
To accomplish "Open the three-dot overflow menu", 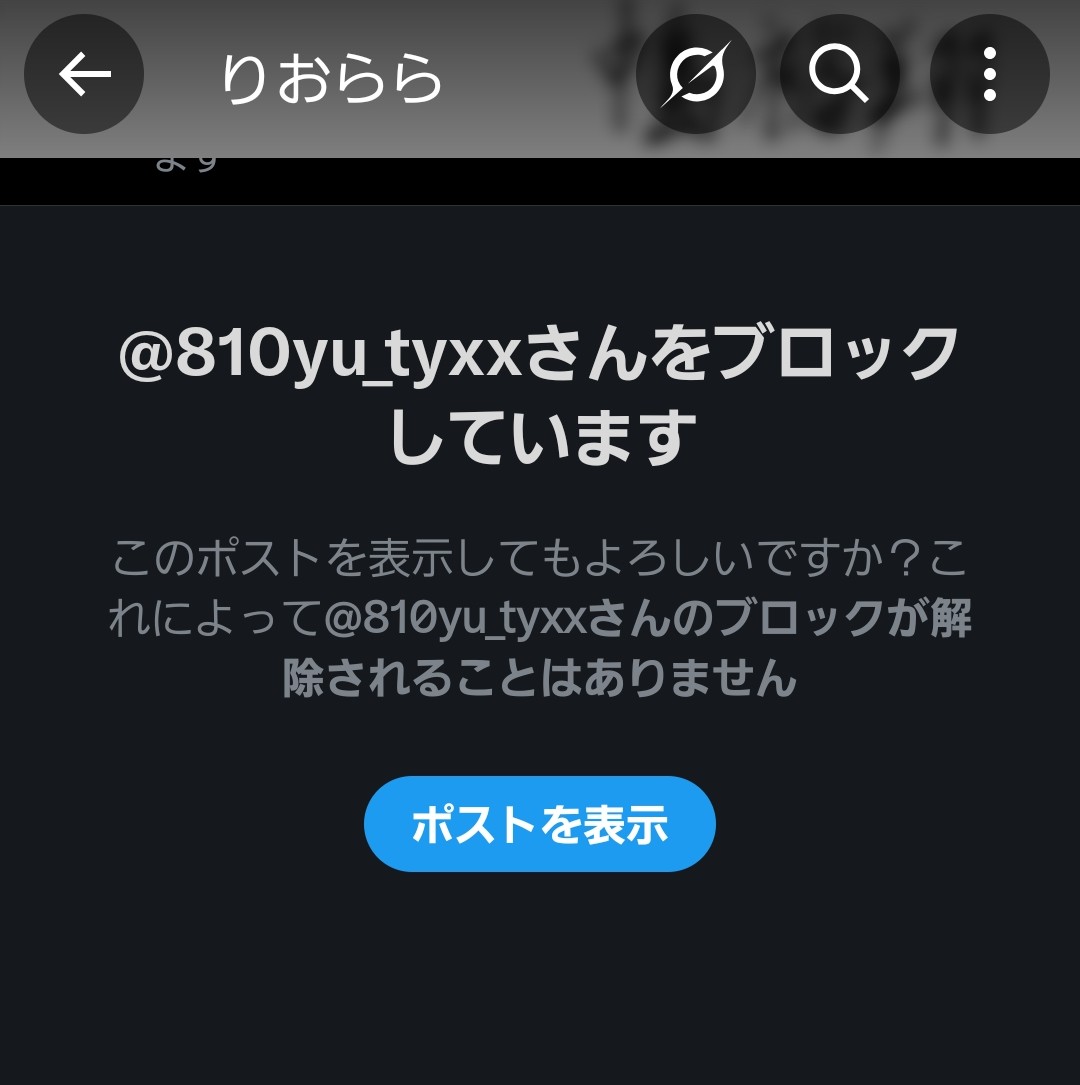I will [989, 75].
